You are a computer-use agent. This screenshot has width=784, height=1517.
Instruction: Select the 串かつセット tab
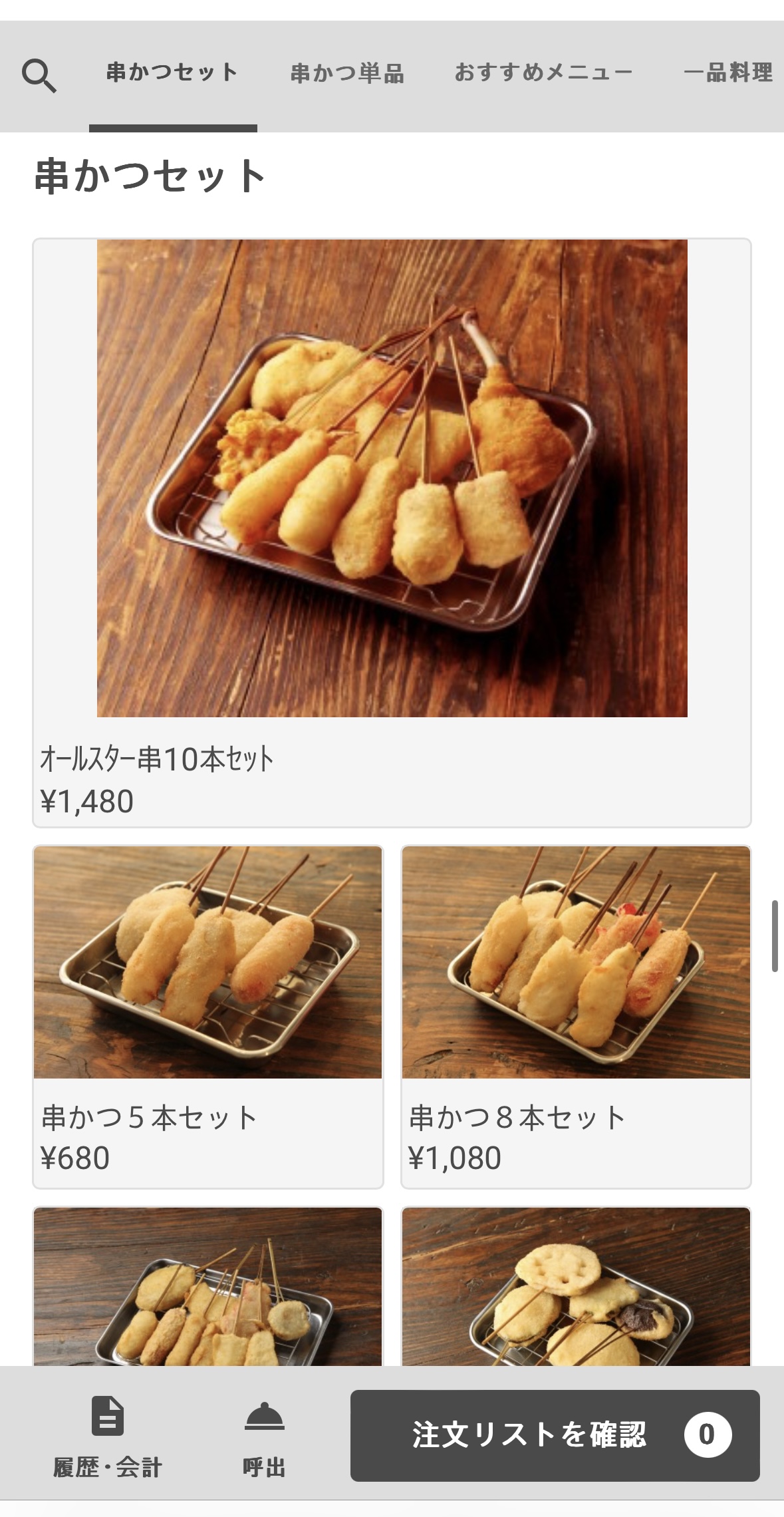(172, 73)
